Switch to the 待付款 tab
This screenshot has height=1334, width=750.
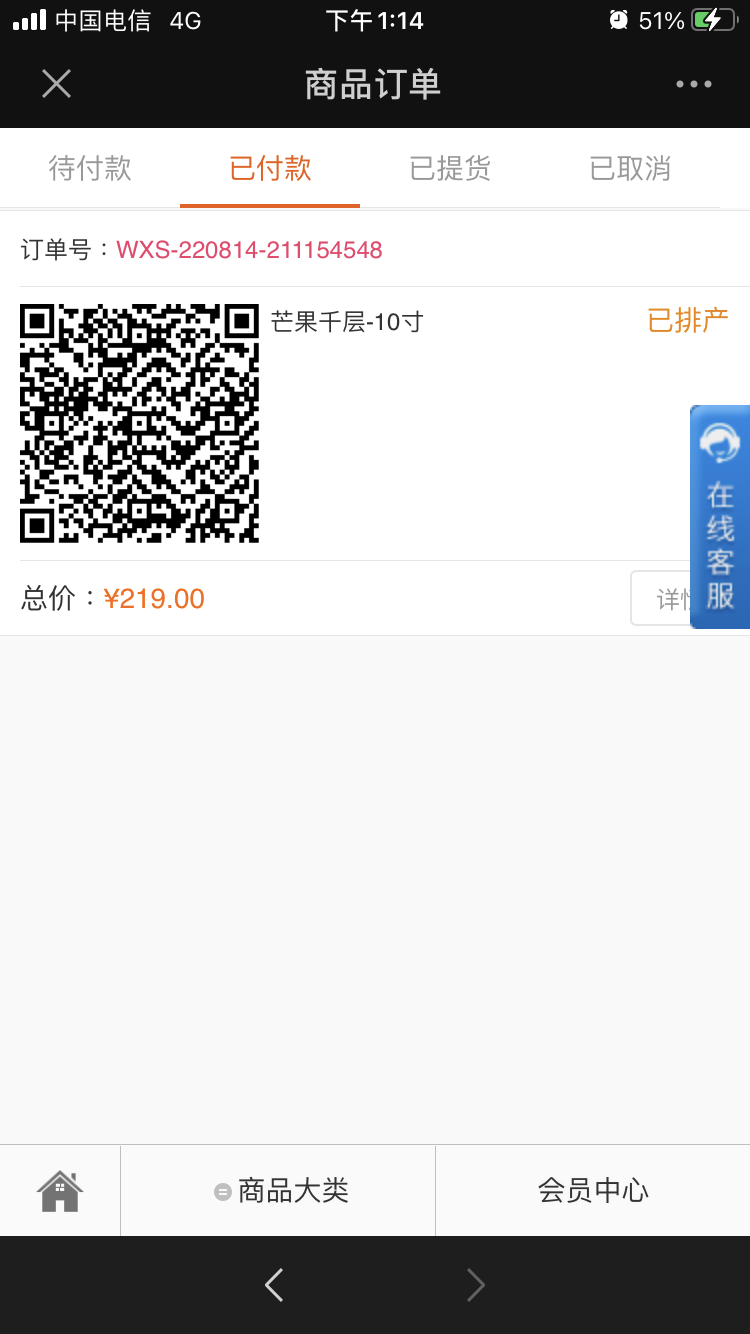90,168
